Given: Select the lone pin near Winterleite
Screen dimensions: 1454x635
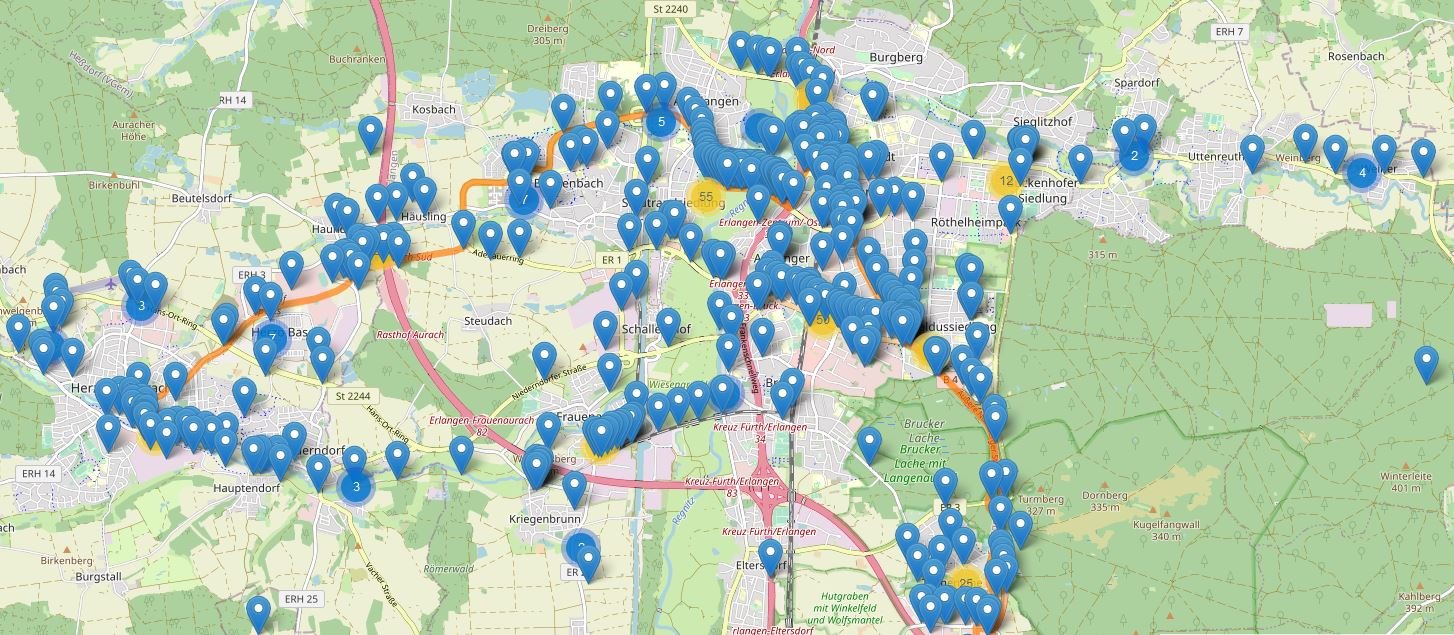Looking at the screenshot, I should [1427, 364].
